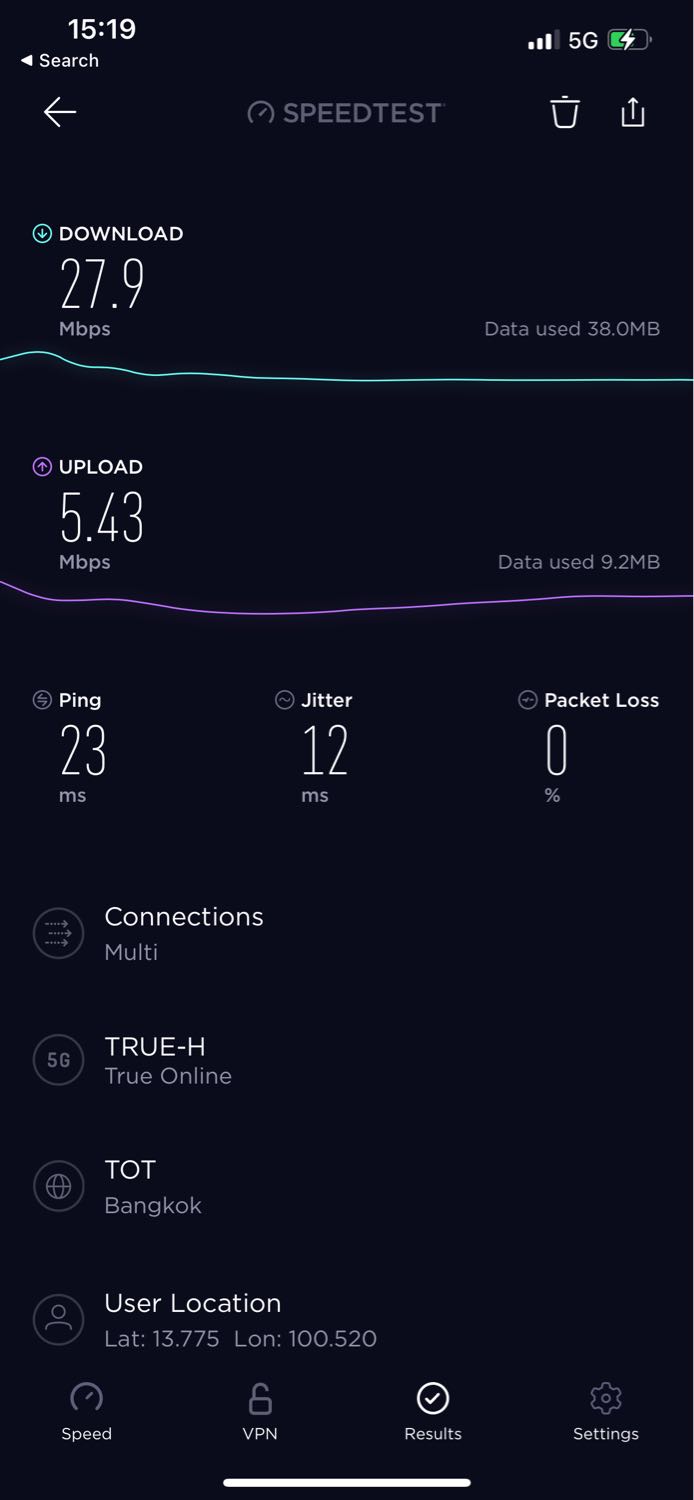Open the VPN tab

click(260, 1411)
